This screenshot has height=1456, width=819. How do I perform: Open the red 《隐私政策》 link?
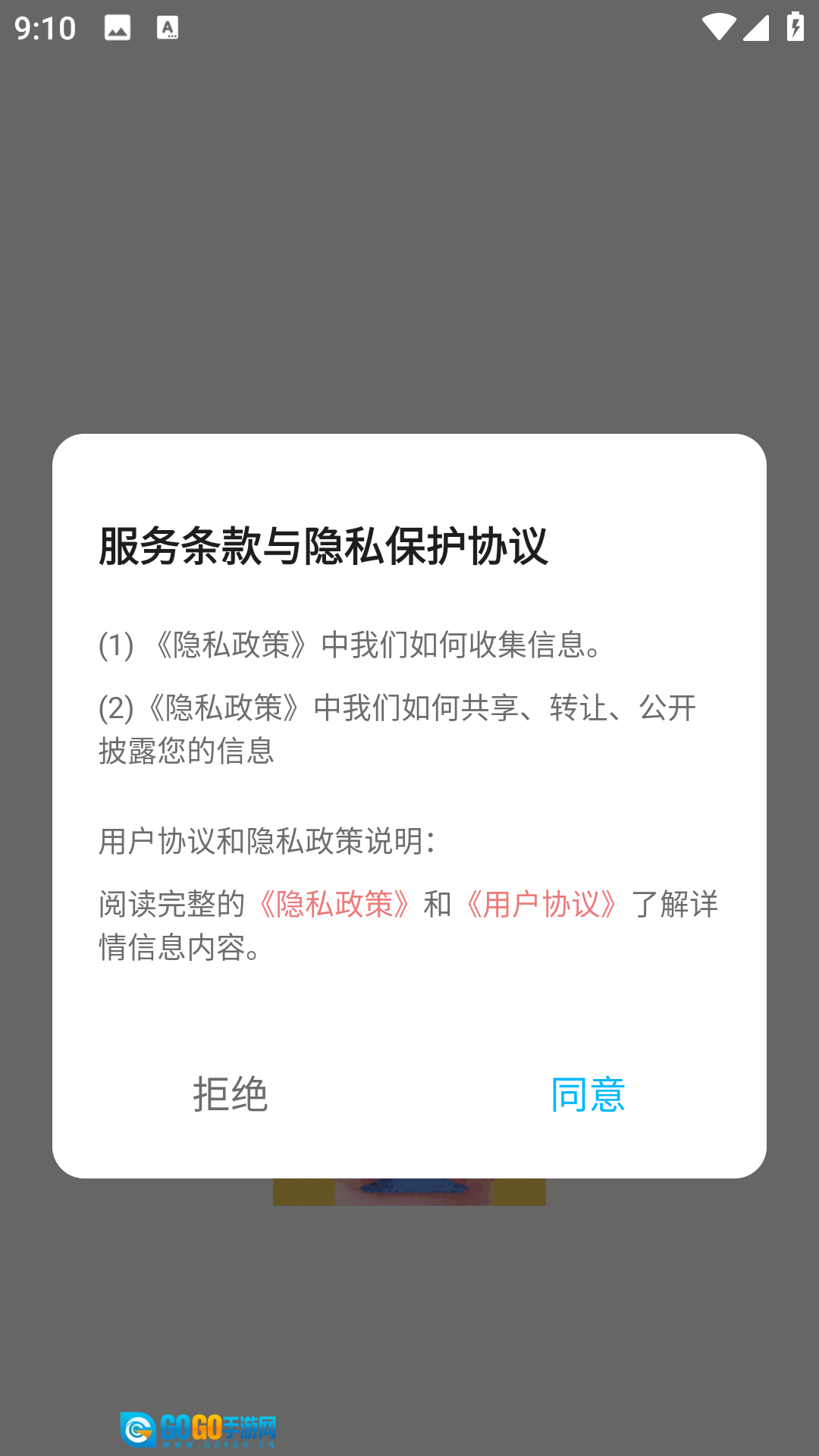334,904
